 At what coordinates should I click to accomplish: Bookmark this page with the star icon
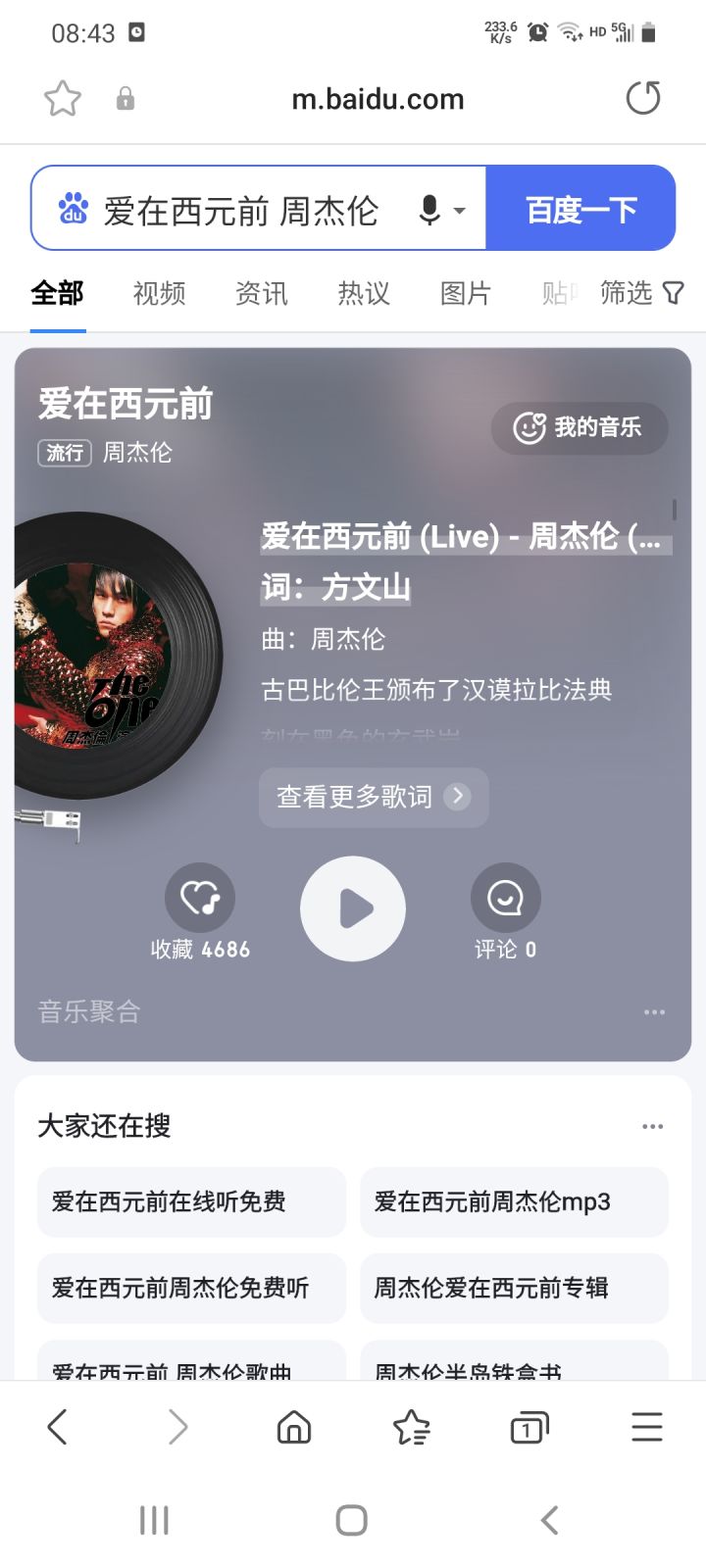point(63,98)
